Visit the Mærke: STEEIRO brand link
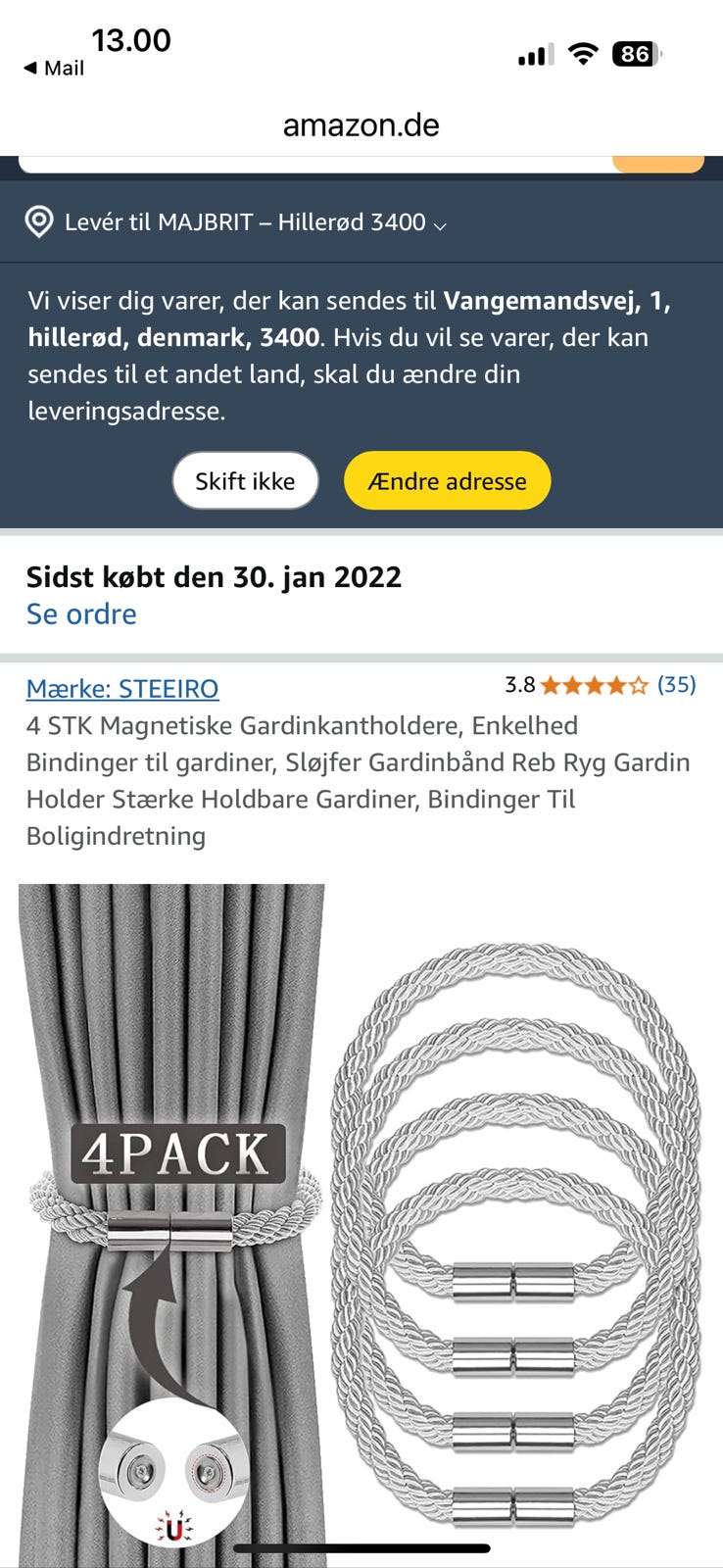This screenshot has height=1568, width=723. point(121,690)
